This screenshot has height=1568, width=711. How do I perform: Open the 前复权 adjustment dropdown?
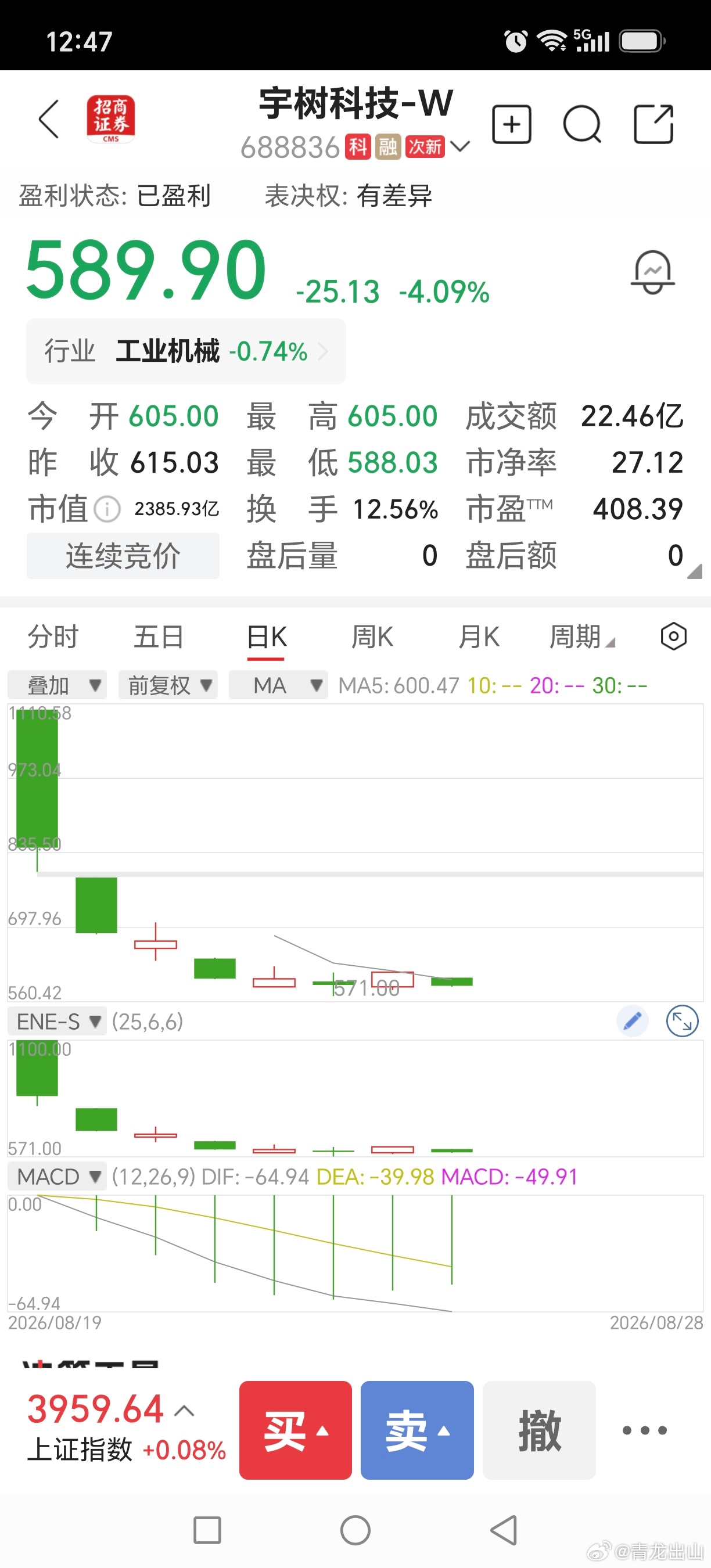pyautogui.click(x=168, y=685)
